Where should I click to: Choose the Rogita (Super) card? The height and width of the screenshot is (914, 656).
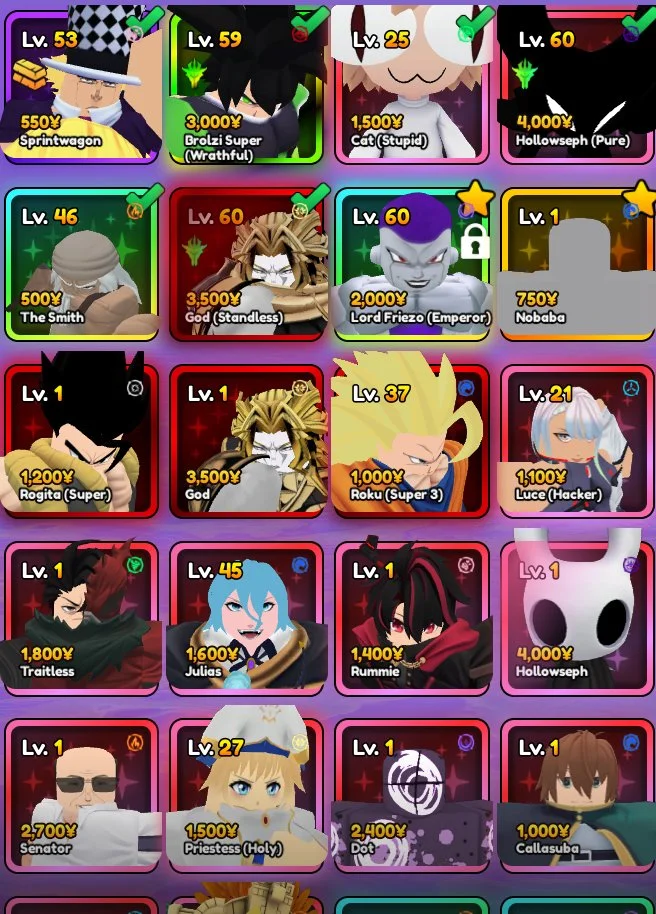point(82,440)
